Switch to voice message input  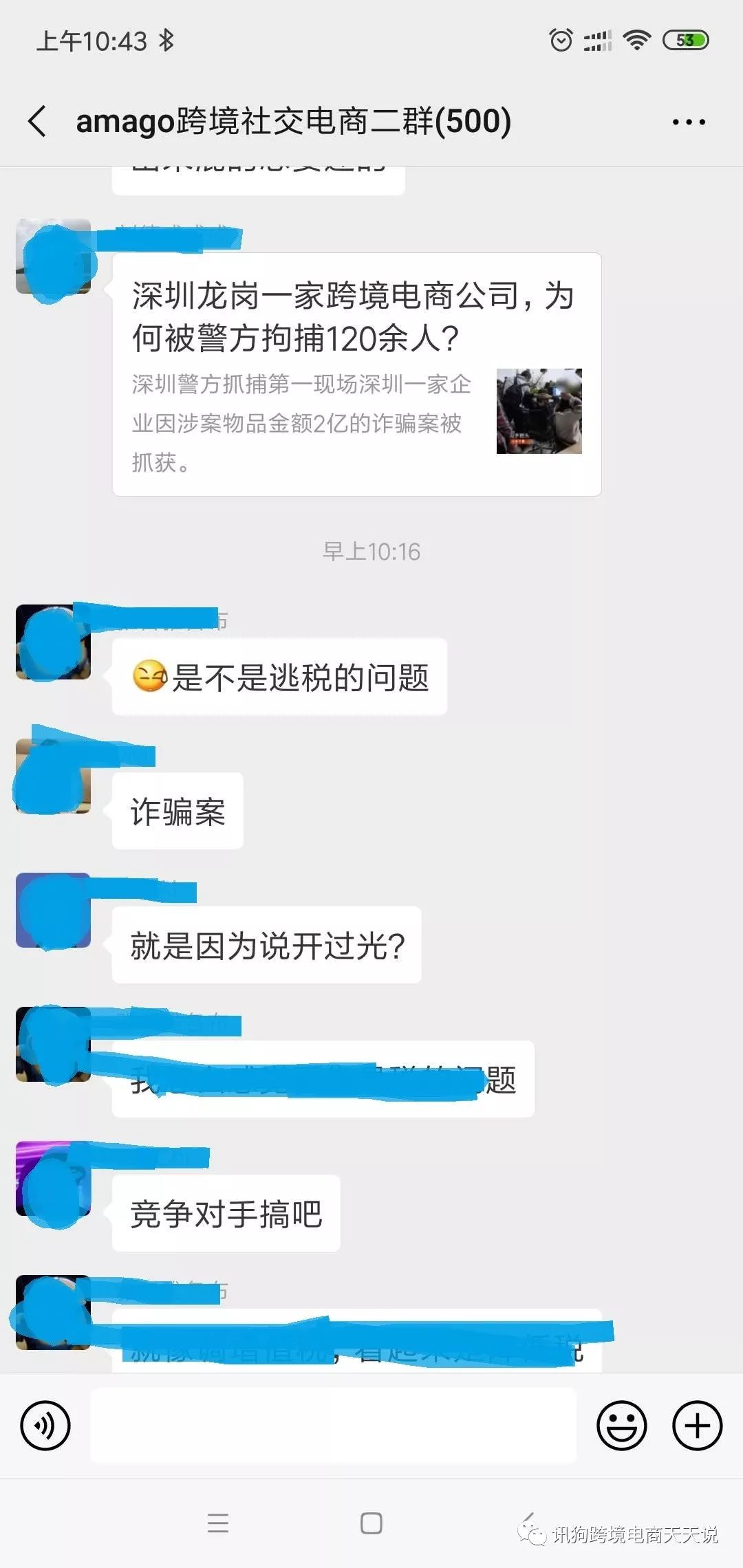(45, 1426)
